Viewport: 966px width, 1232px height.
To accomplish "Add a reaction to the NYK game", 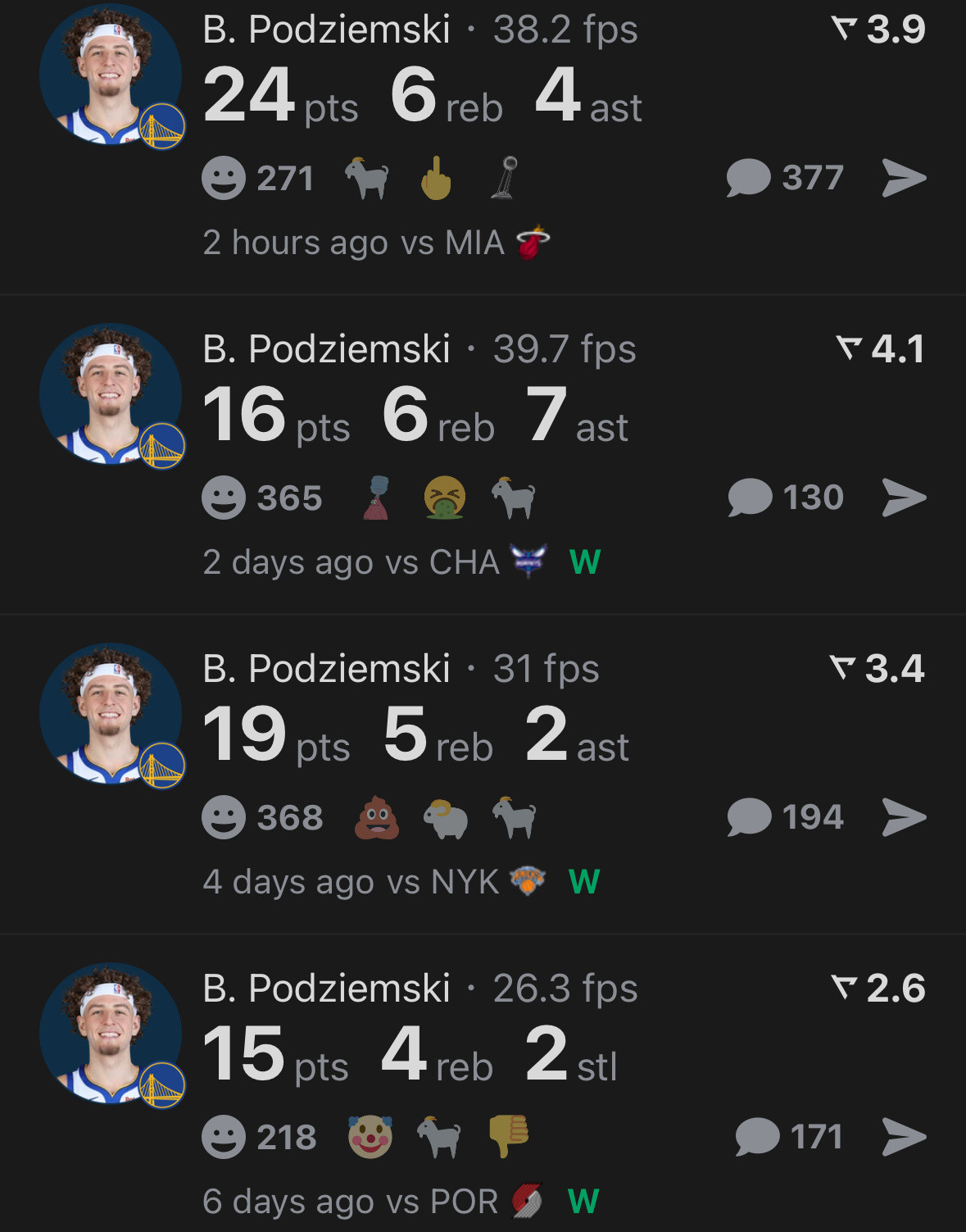I will pos(224,817).
